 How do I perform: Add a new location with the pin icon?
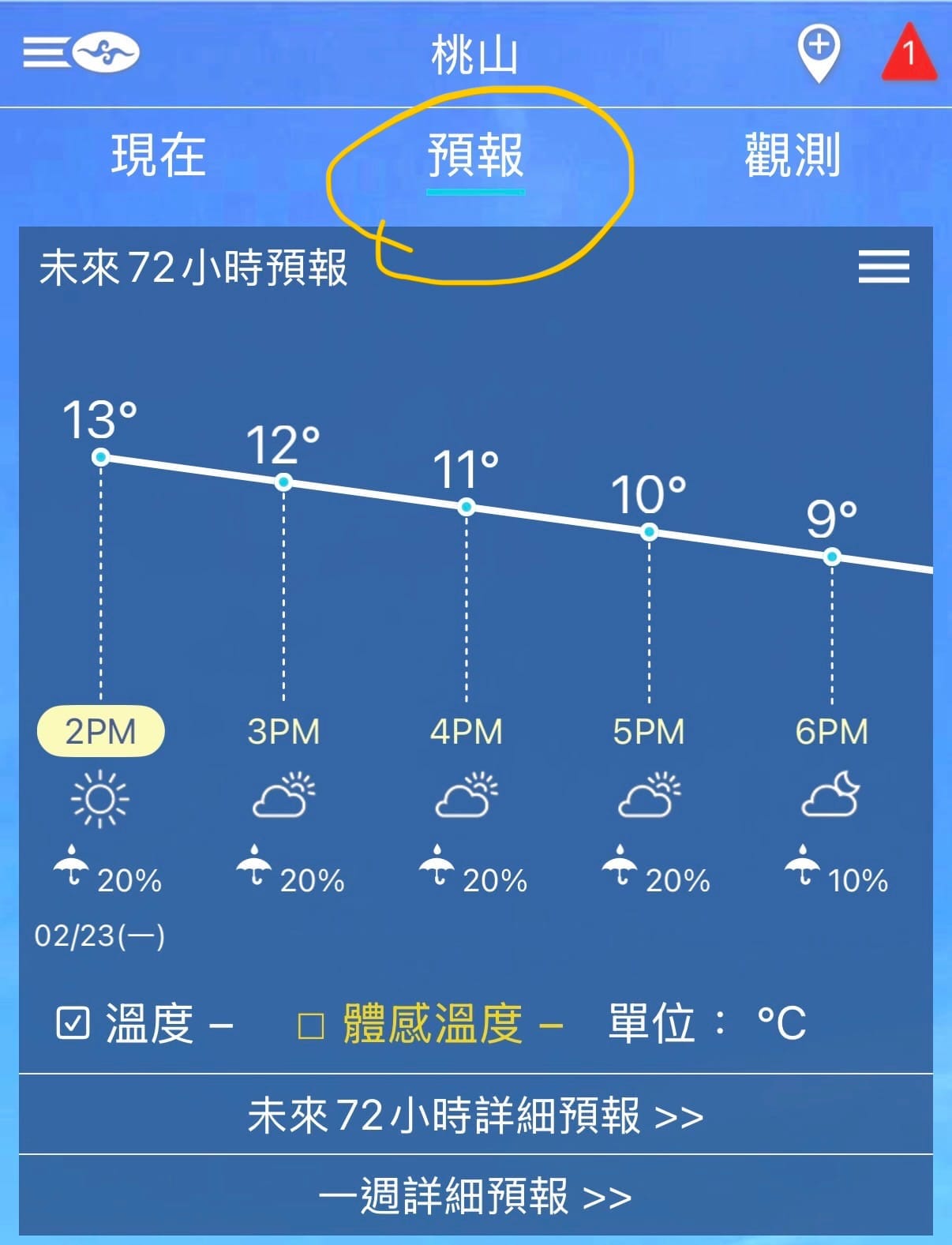coord(818,52)
